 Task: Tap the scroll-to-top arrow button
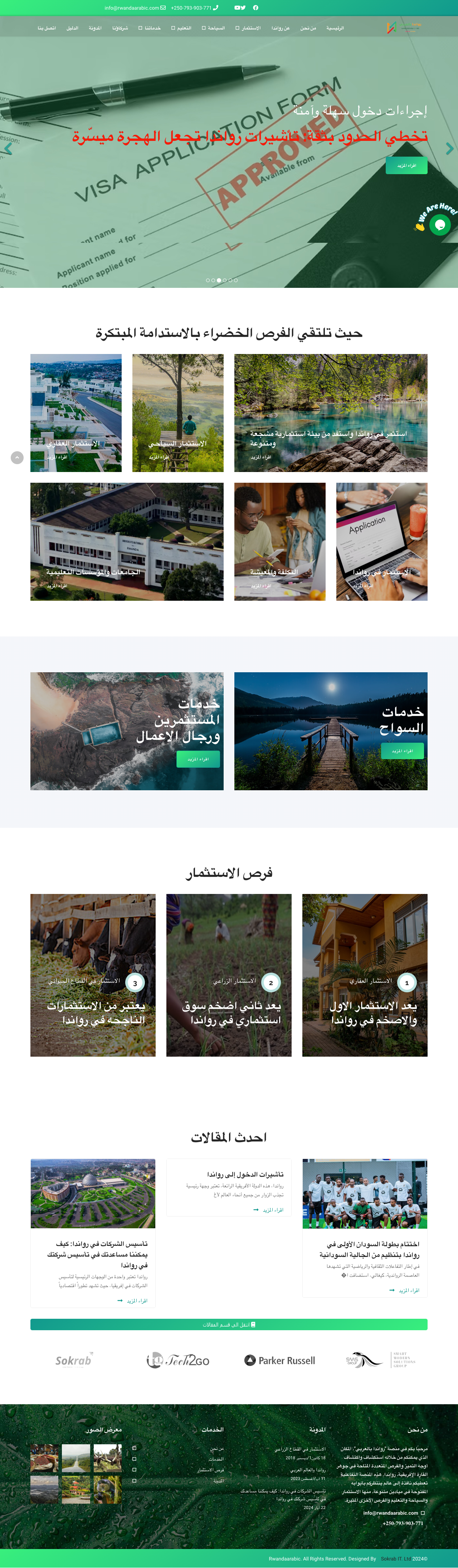[x=17, y=458]
